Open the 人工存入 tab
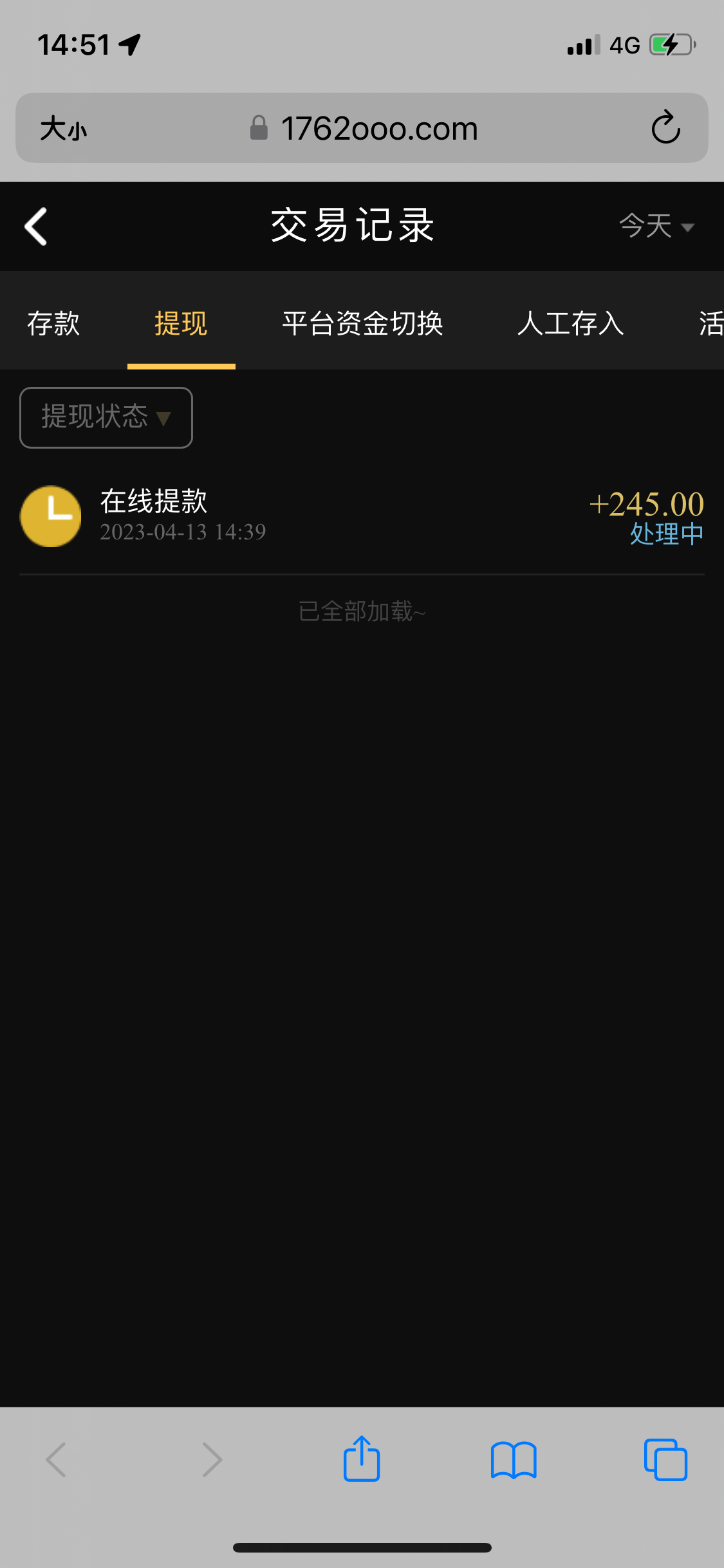Image resolution: width=724 pixels, height=1568 pixels. [x=570, y=323]
